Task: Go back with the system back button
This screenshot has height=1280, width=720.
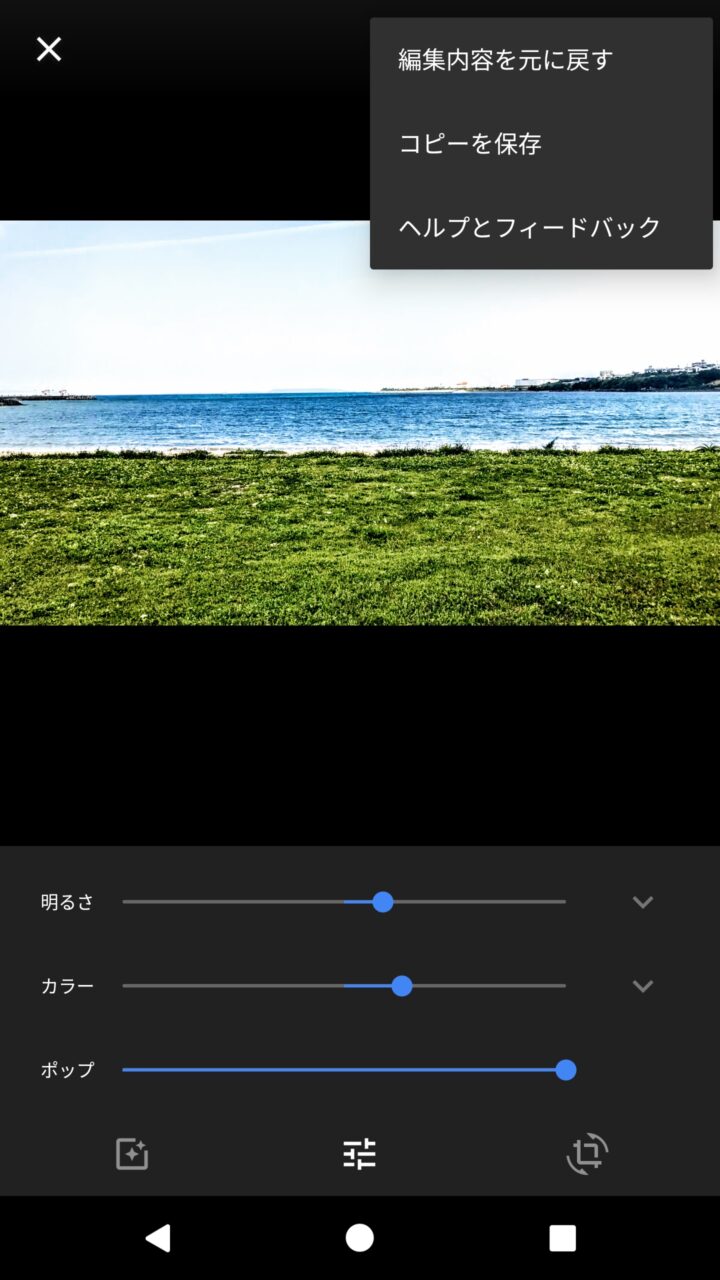Action: (x=157, y=1238)
